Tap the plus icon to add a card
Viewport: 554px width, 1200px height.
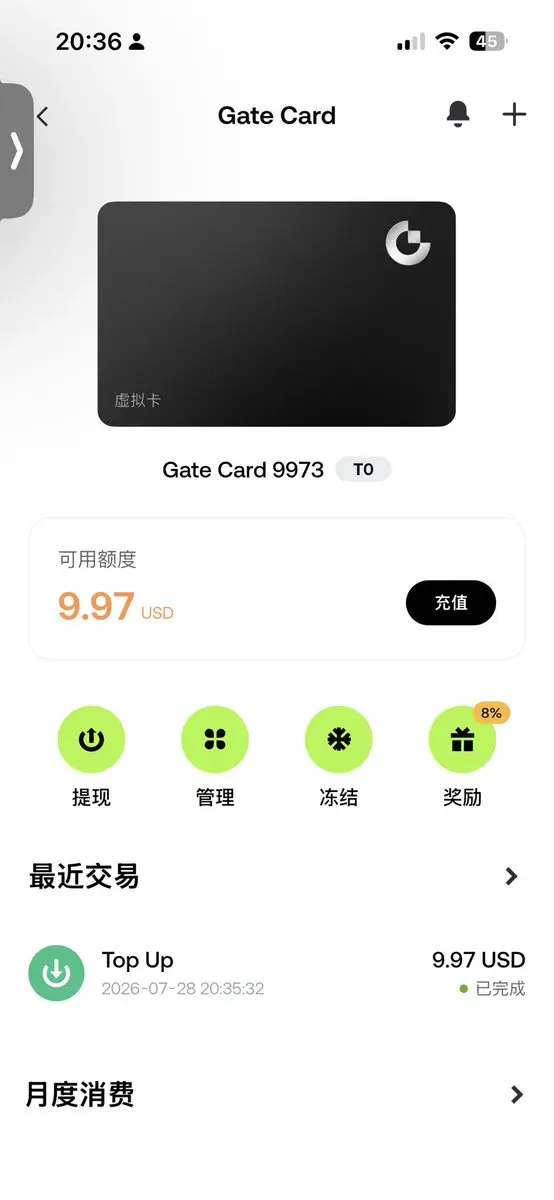tap(514, 114)
